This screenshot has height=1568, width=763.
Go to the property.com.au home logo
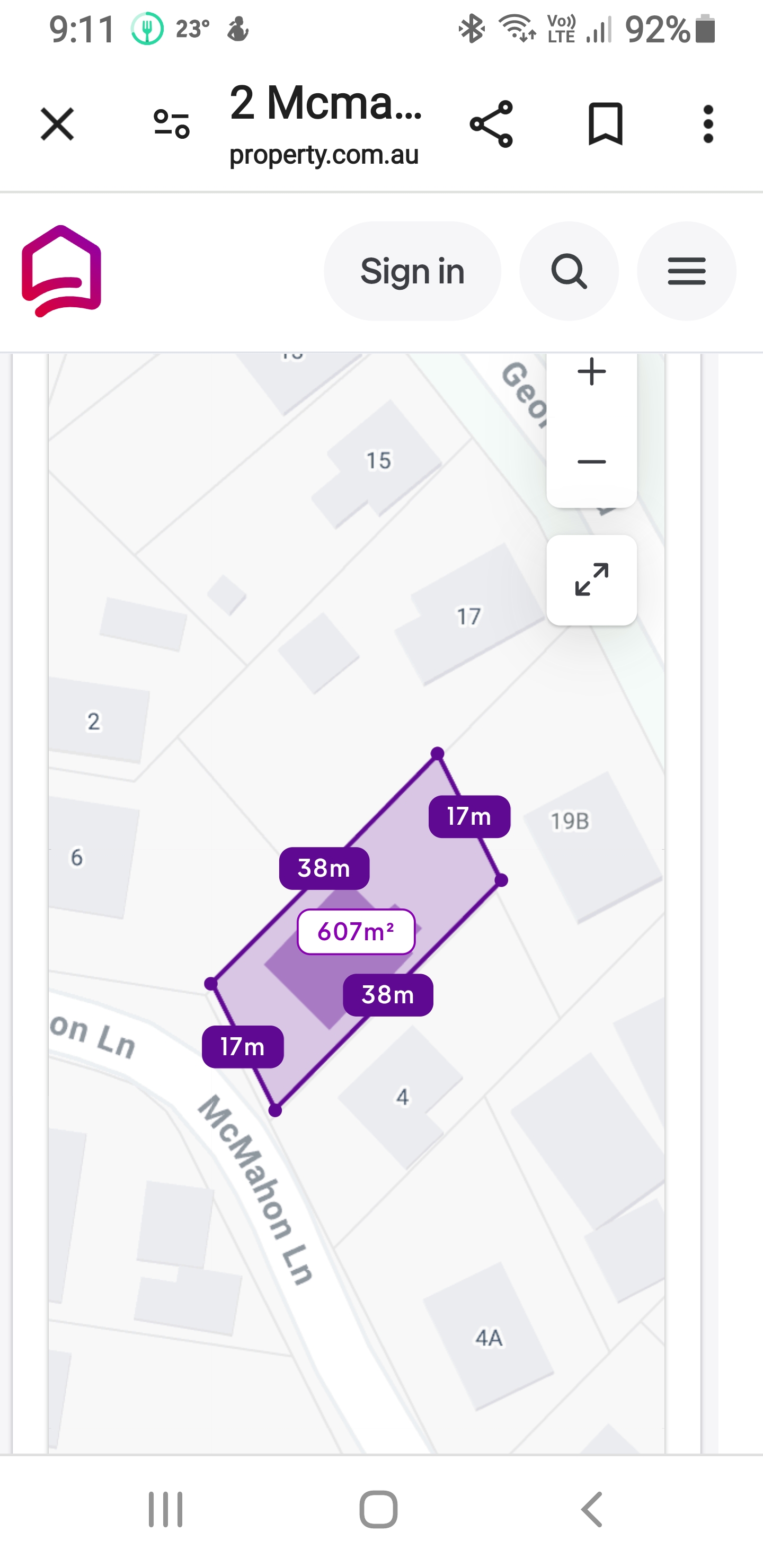pos(61,271)
